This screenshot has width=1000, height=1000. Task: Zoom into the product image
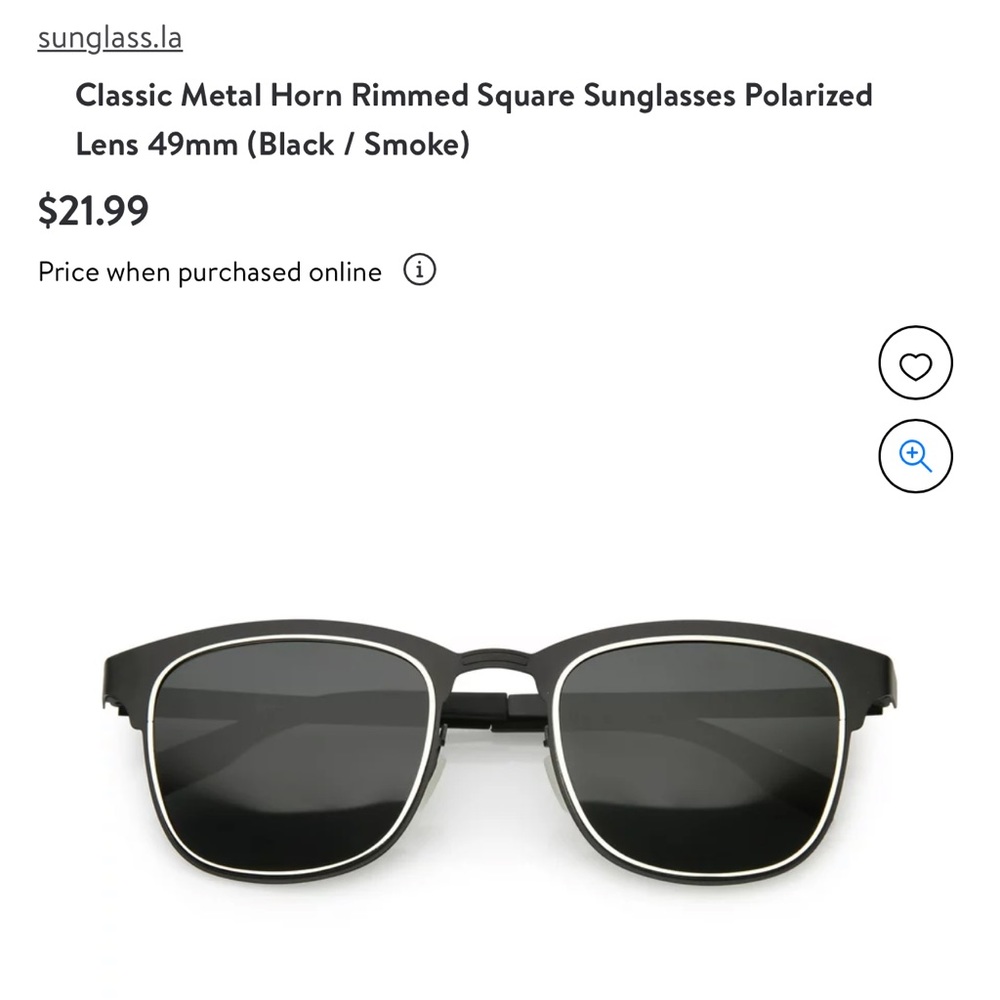click(915, 456)
